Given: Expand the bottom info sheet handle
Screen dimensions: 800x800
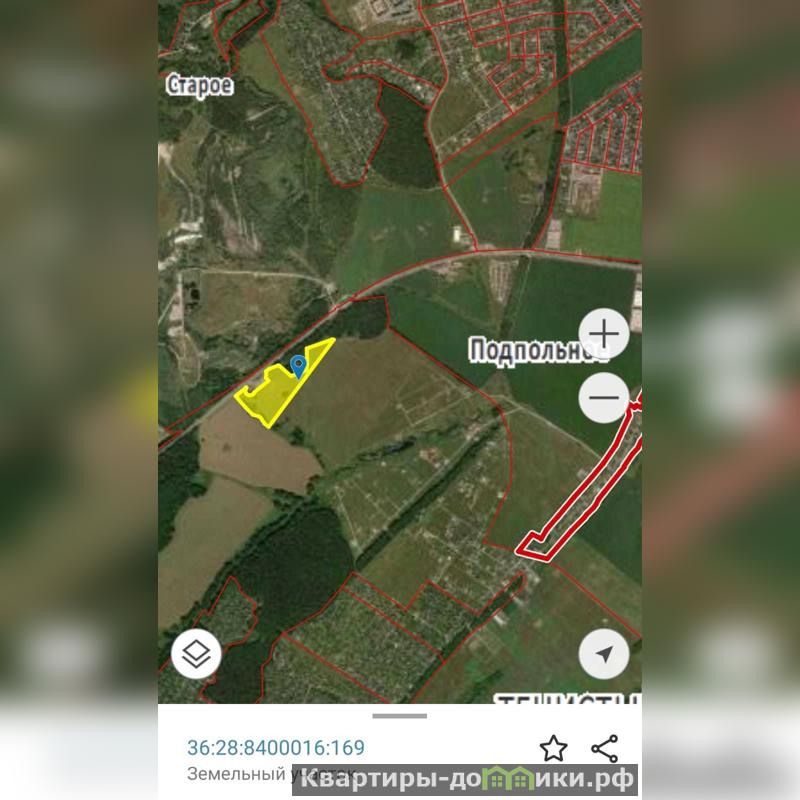Looking at the screenshot, I should click(x=400, y=716).
